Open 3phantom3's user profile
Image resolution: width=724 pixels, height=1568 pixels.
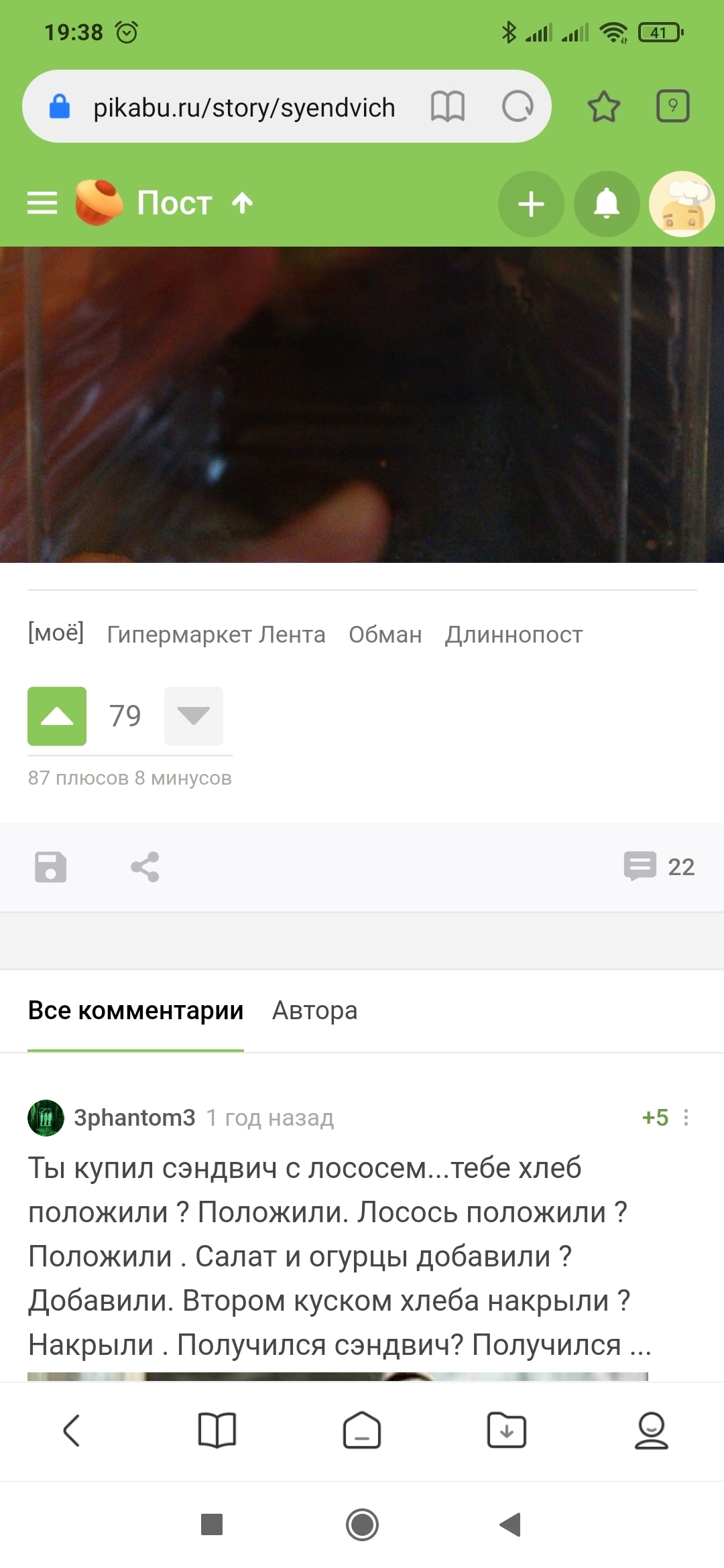pyautogui.click(x=134, y=1118)
